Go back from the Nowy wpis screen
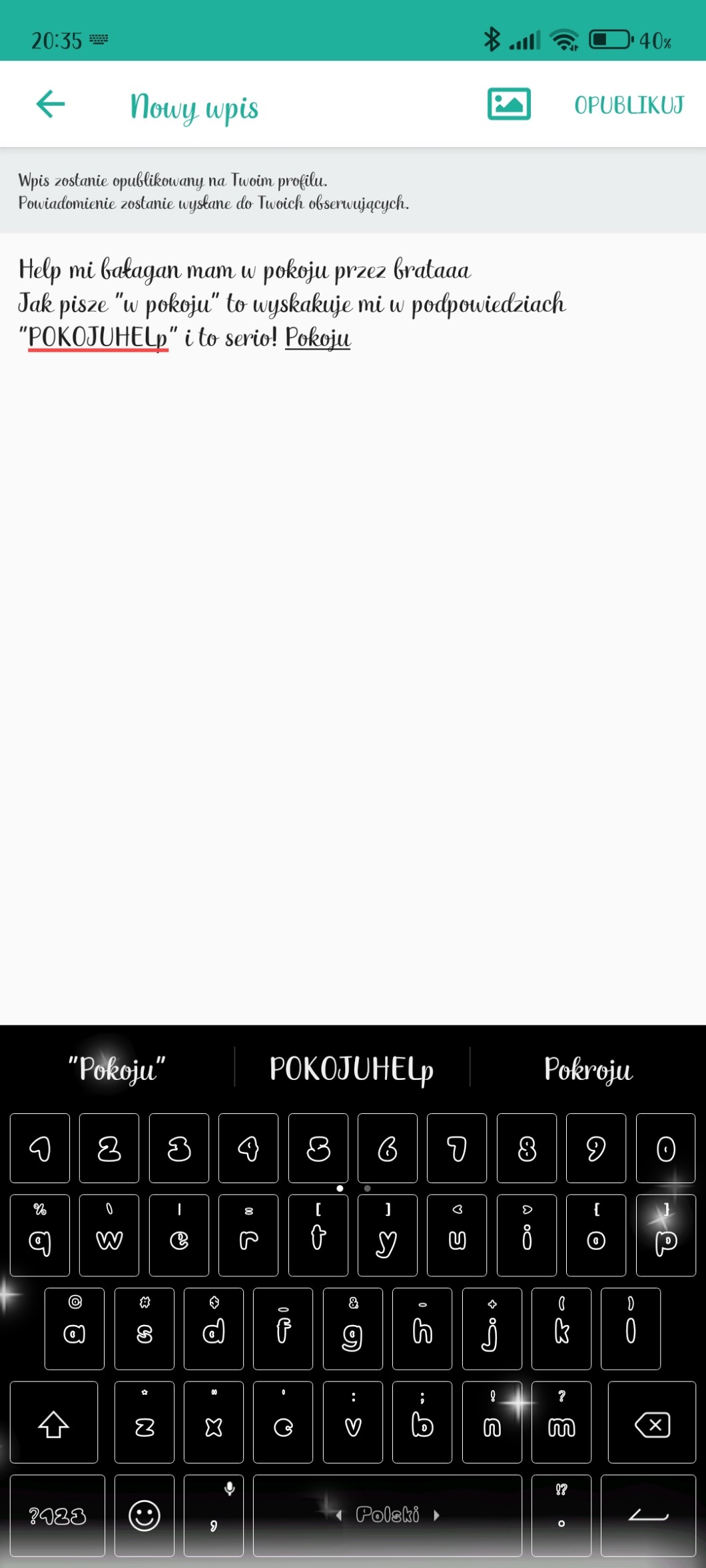Image resolution: width=706 pixels, height=1568 pixels. coord(50,104)
